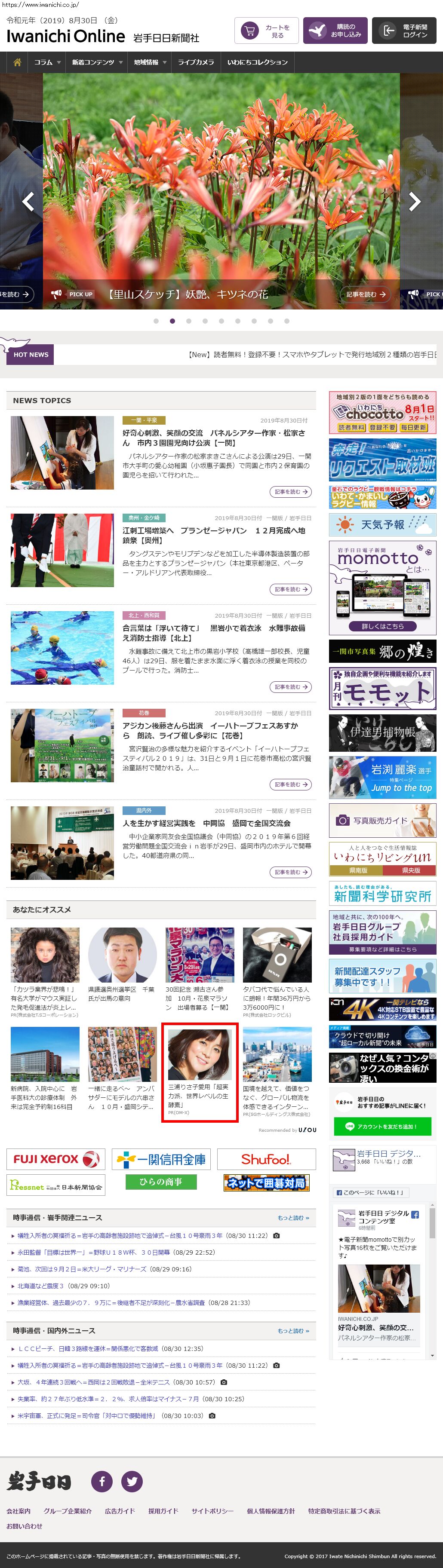Tap 購読のお申し込み subscription button
Viewport: 443px width, 1568px height.
[335, 31]
